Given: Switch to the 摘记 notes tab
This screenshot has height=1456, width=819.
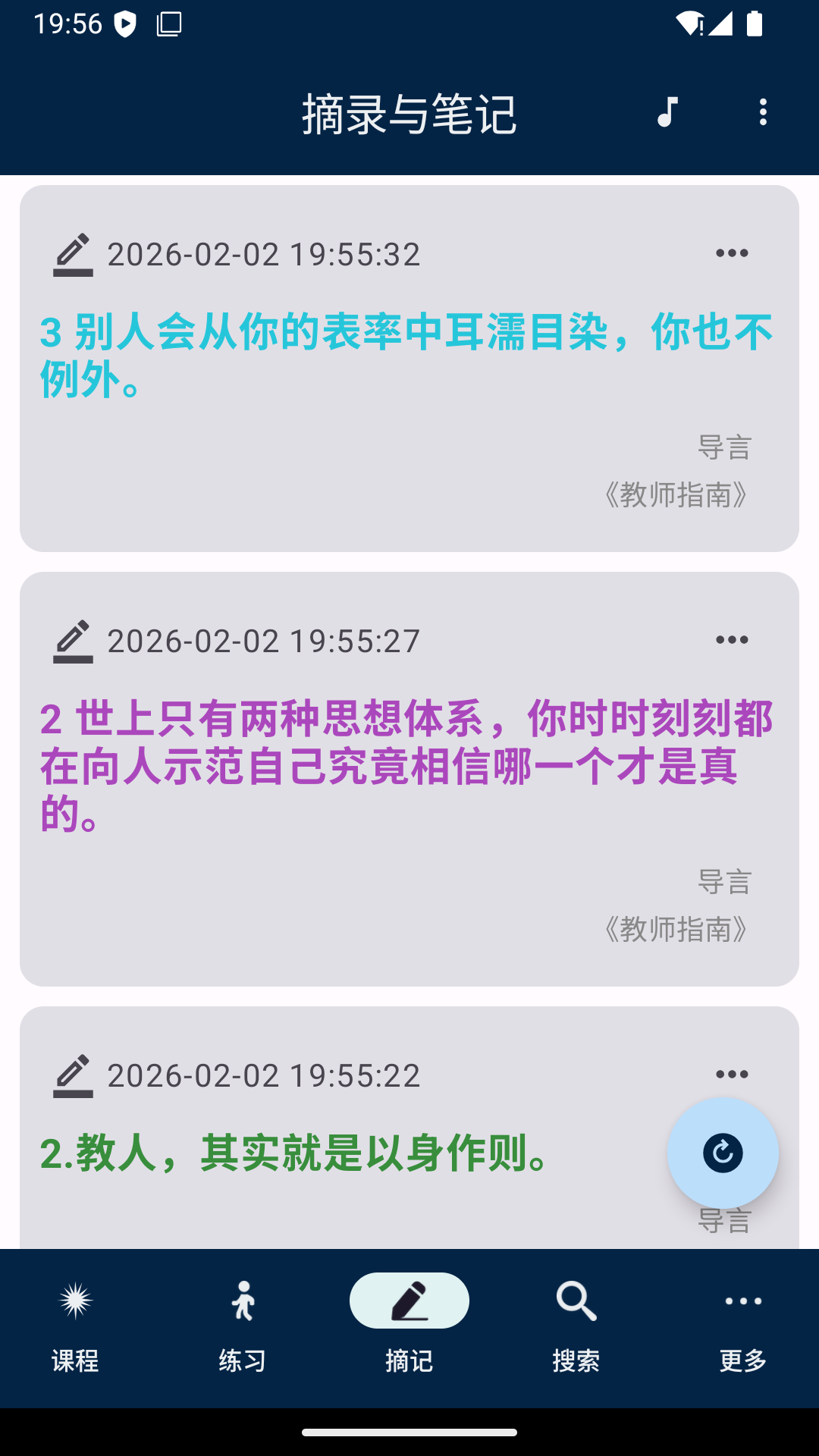Looking at the screenshot, I should coord(409,1299).
